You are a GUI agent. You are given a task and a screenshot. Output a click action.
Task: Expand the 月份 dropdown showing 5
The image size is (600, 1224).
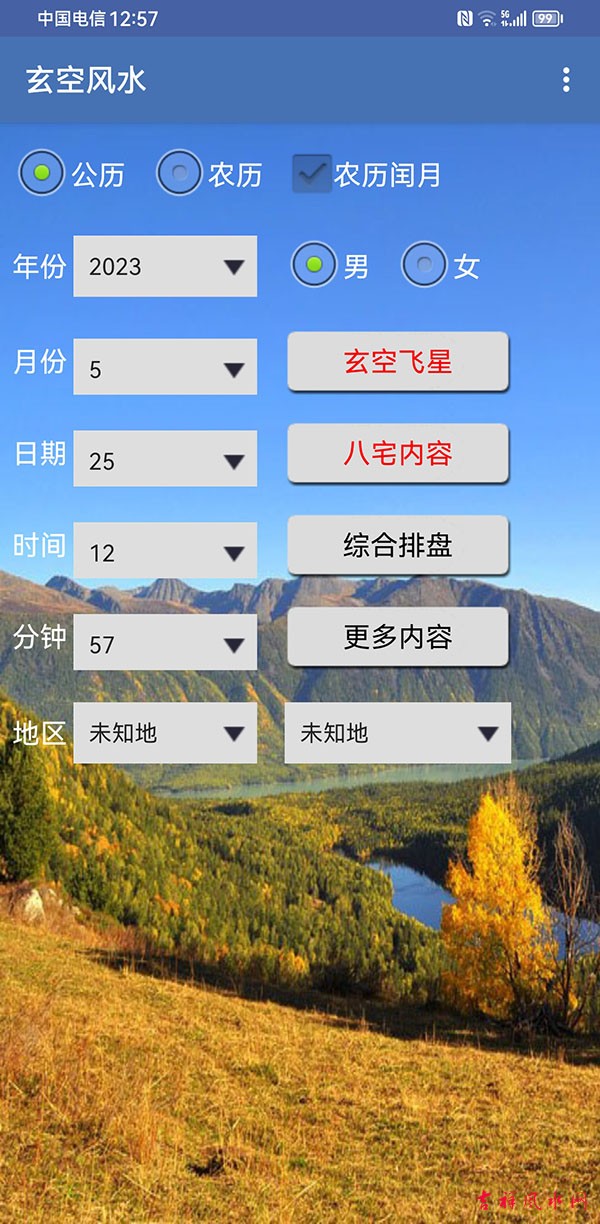(x=165, y=369)
